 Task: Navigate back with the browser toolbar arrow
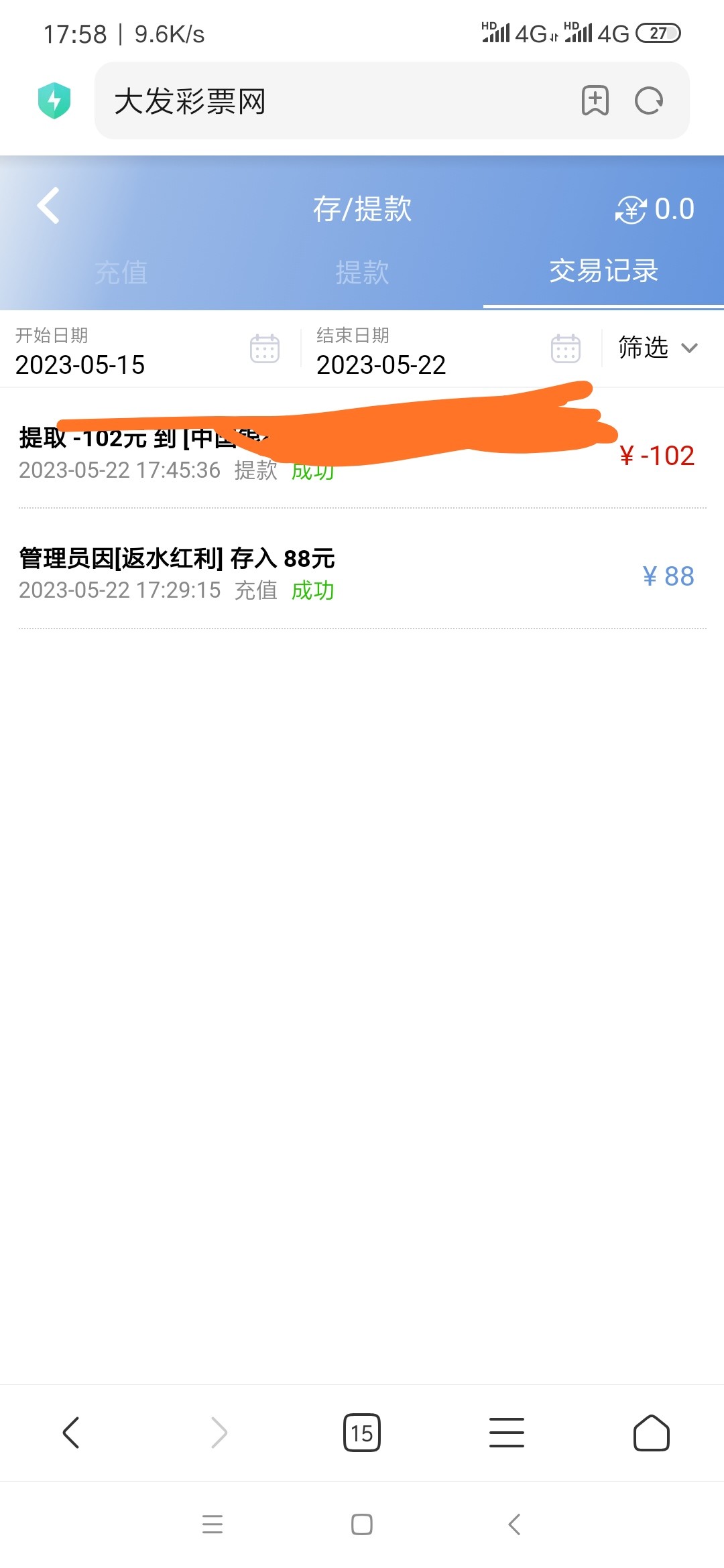(x=71, y=1433)
